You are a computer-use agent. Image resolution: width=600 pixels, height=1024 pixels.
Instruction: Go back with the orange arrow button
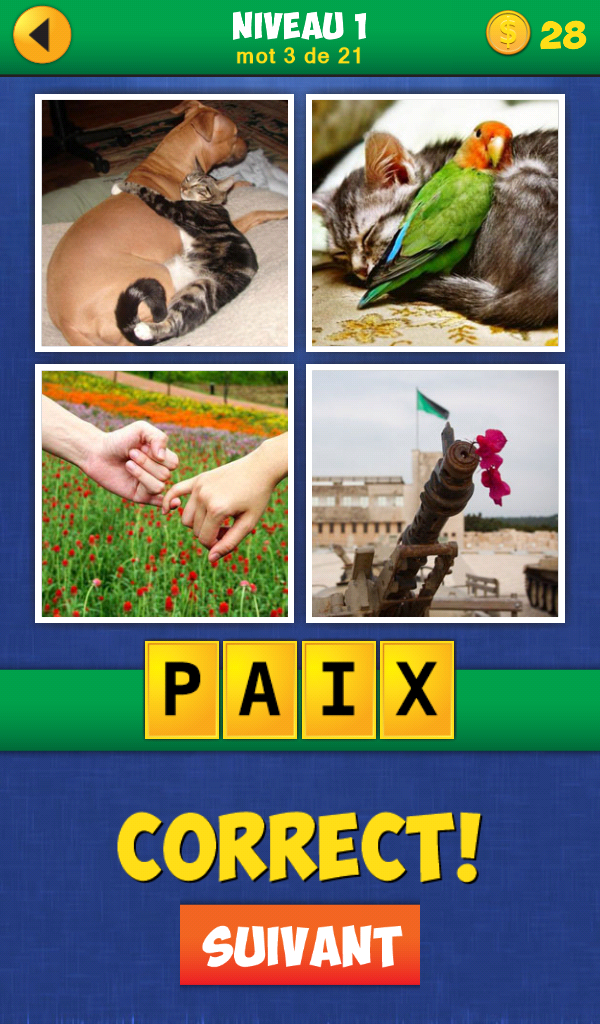tap(42, 35)
